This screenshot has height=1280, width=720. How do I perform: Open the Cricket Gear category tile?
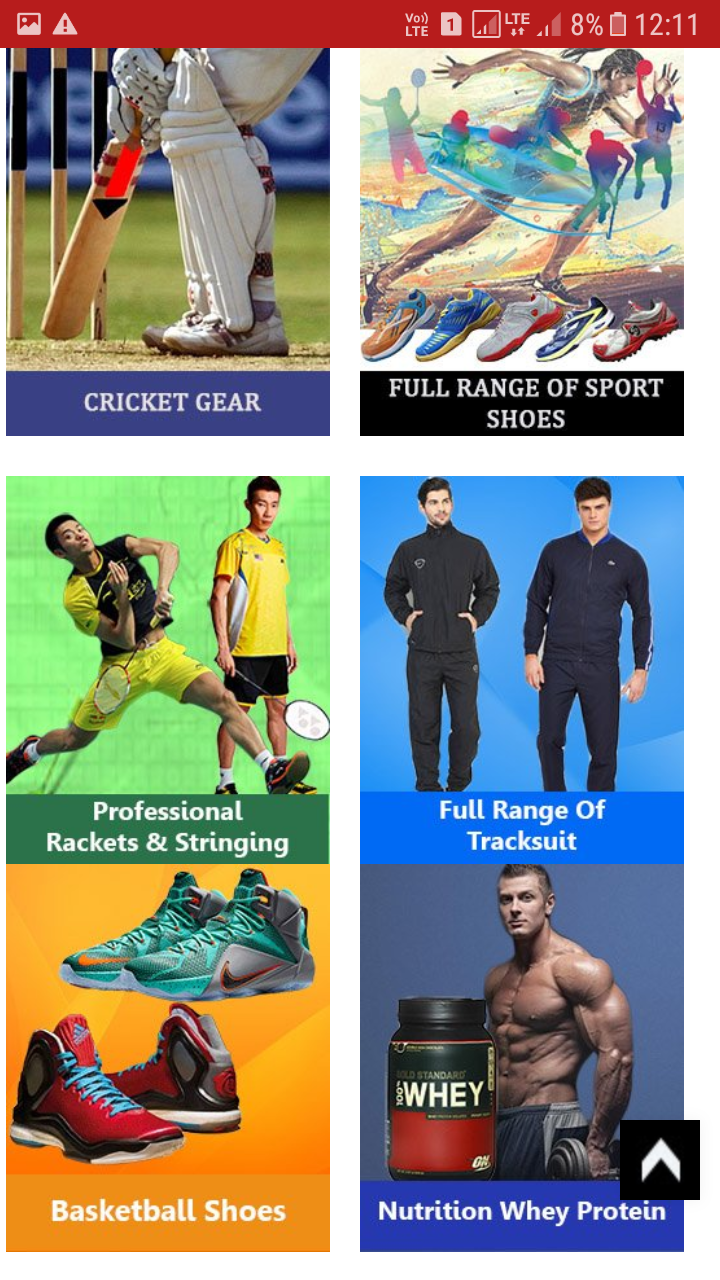coord(168,240)
